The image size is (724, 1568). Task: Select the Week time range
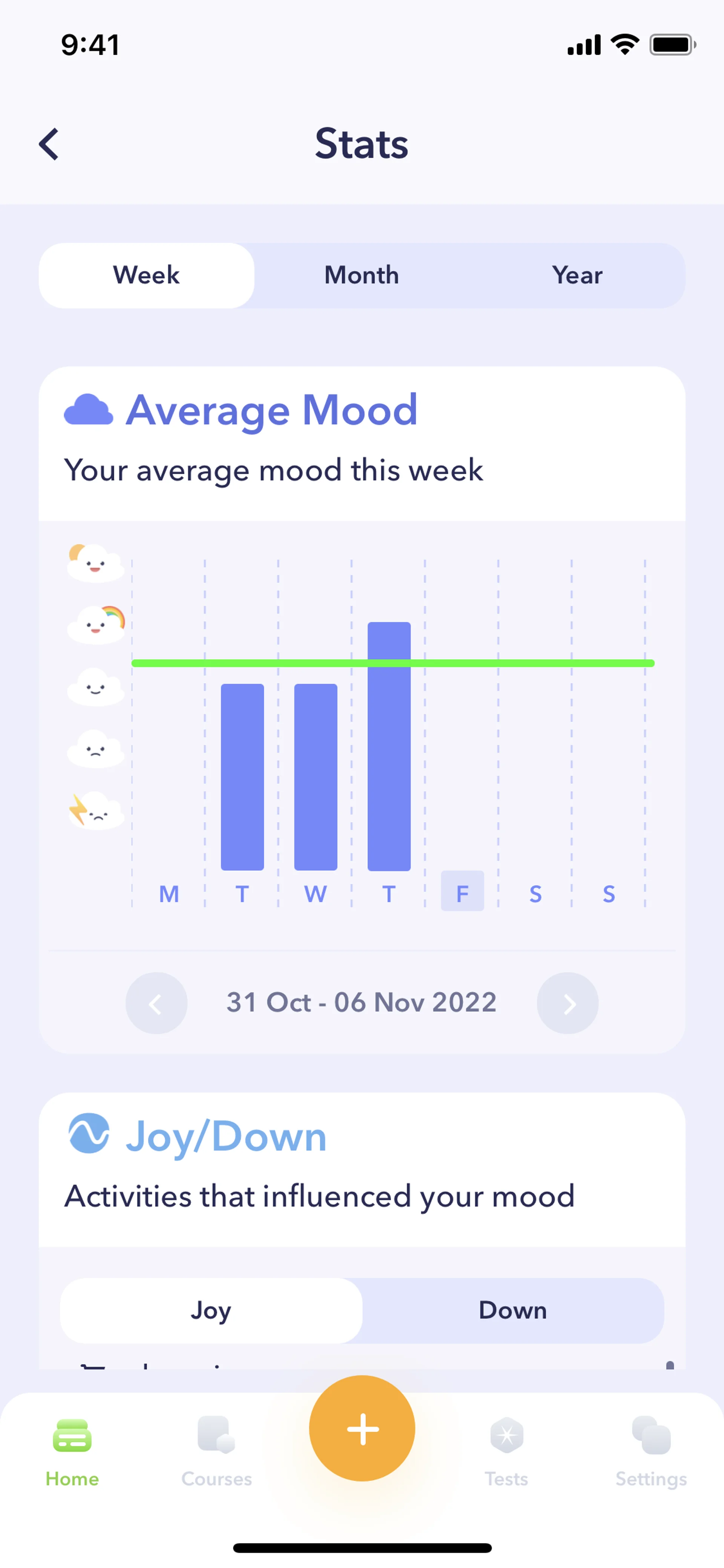tap(147, 275)
